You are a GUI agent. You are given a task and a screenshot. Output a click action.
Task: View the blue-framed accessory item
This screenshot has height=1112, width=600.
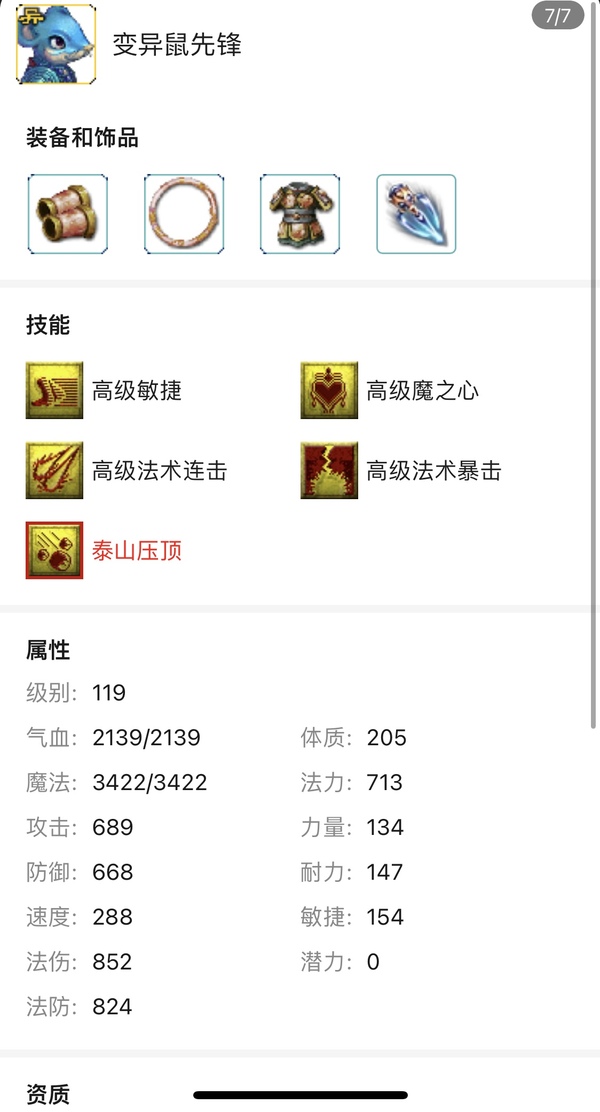(x=416, y=214)
